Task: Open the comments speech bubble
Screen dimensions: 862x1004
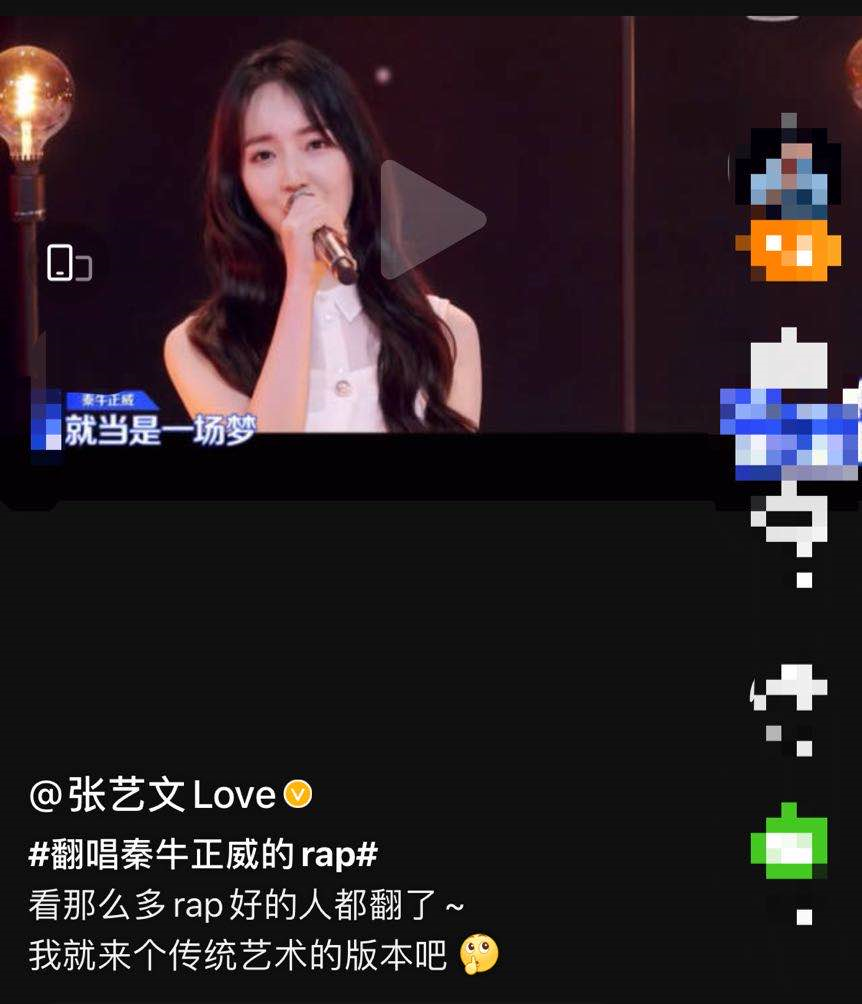Action: tap(789, 515)
